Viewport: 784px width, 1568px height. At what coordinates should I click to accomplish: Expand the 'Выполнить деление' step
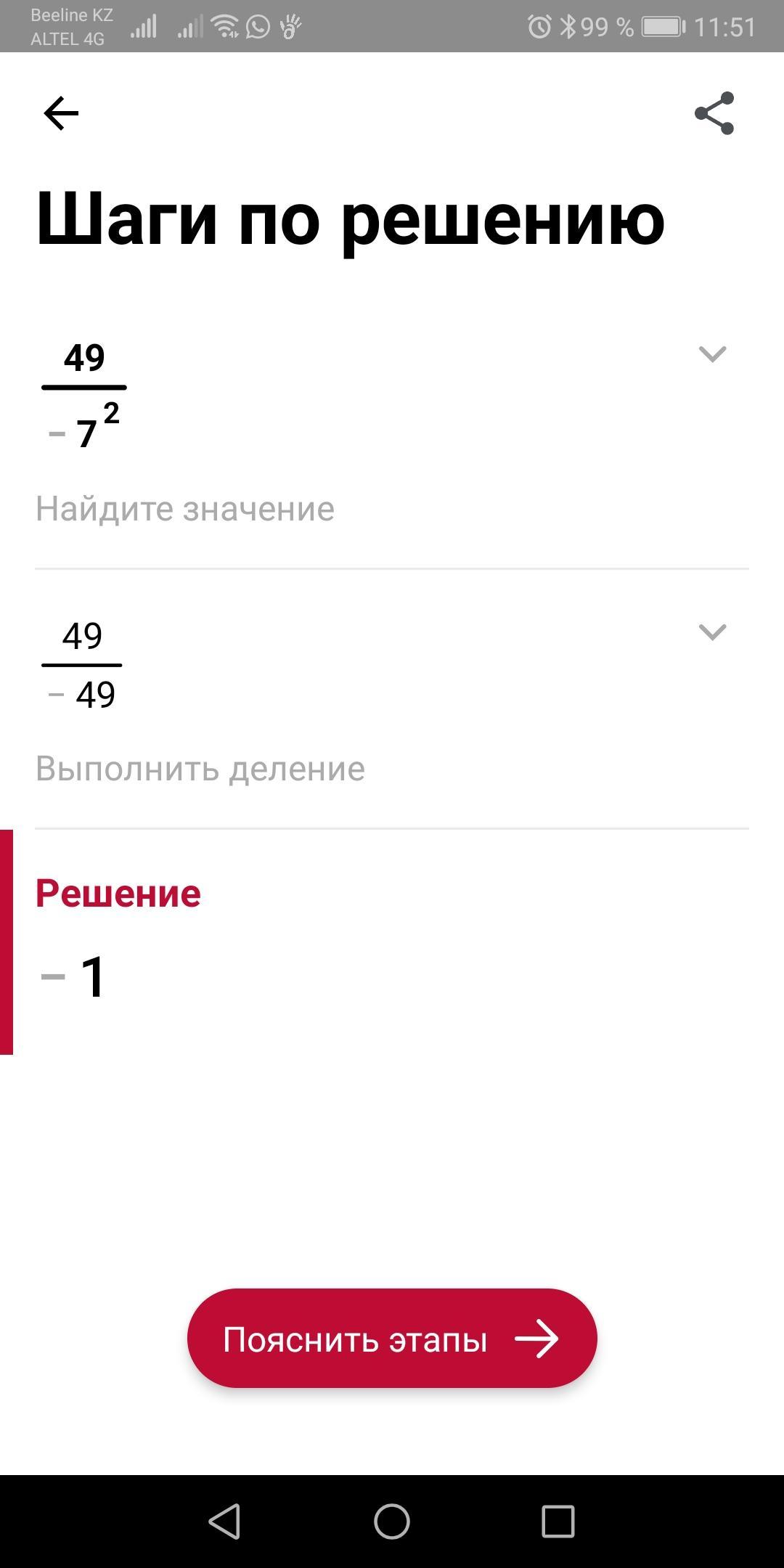click(712, 632)
